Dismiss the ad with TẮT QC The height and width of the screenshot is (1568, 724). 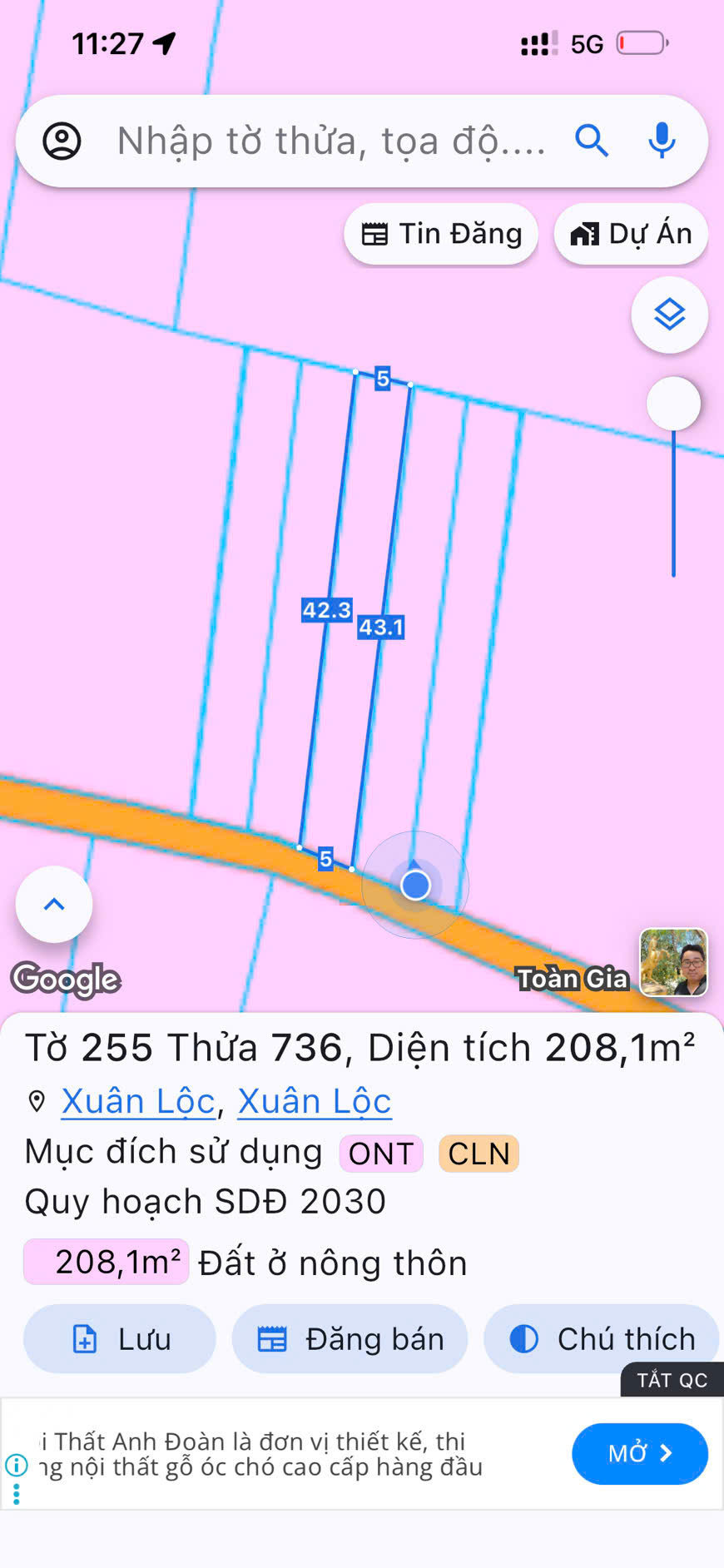(x=669, y=1380)
